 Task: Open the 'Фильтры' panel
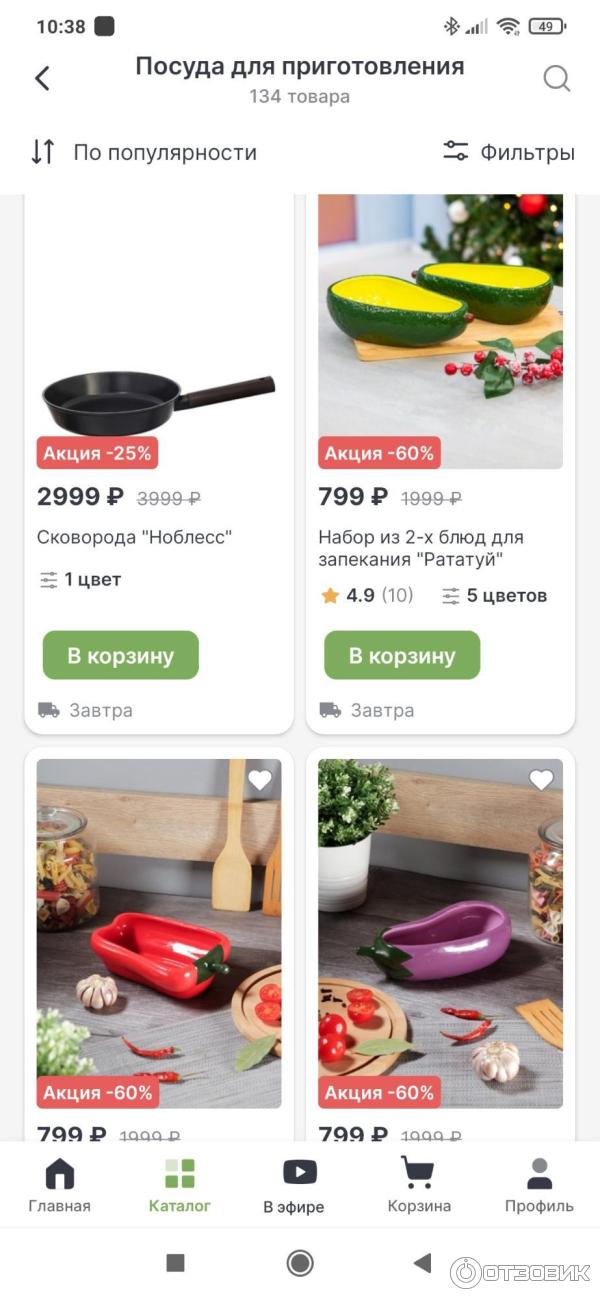click(509, 152)
